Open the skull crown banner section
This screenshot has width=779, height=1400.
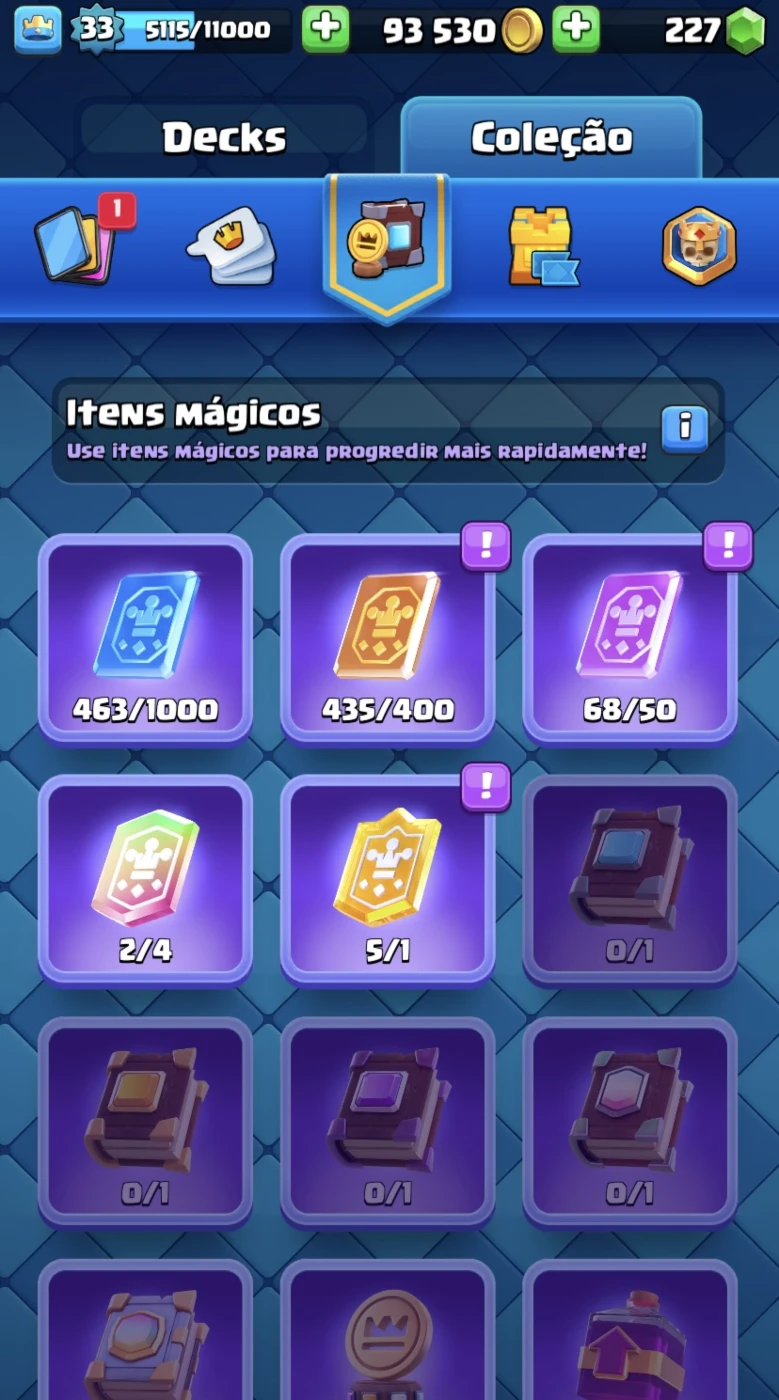click(699, 246)
